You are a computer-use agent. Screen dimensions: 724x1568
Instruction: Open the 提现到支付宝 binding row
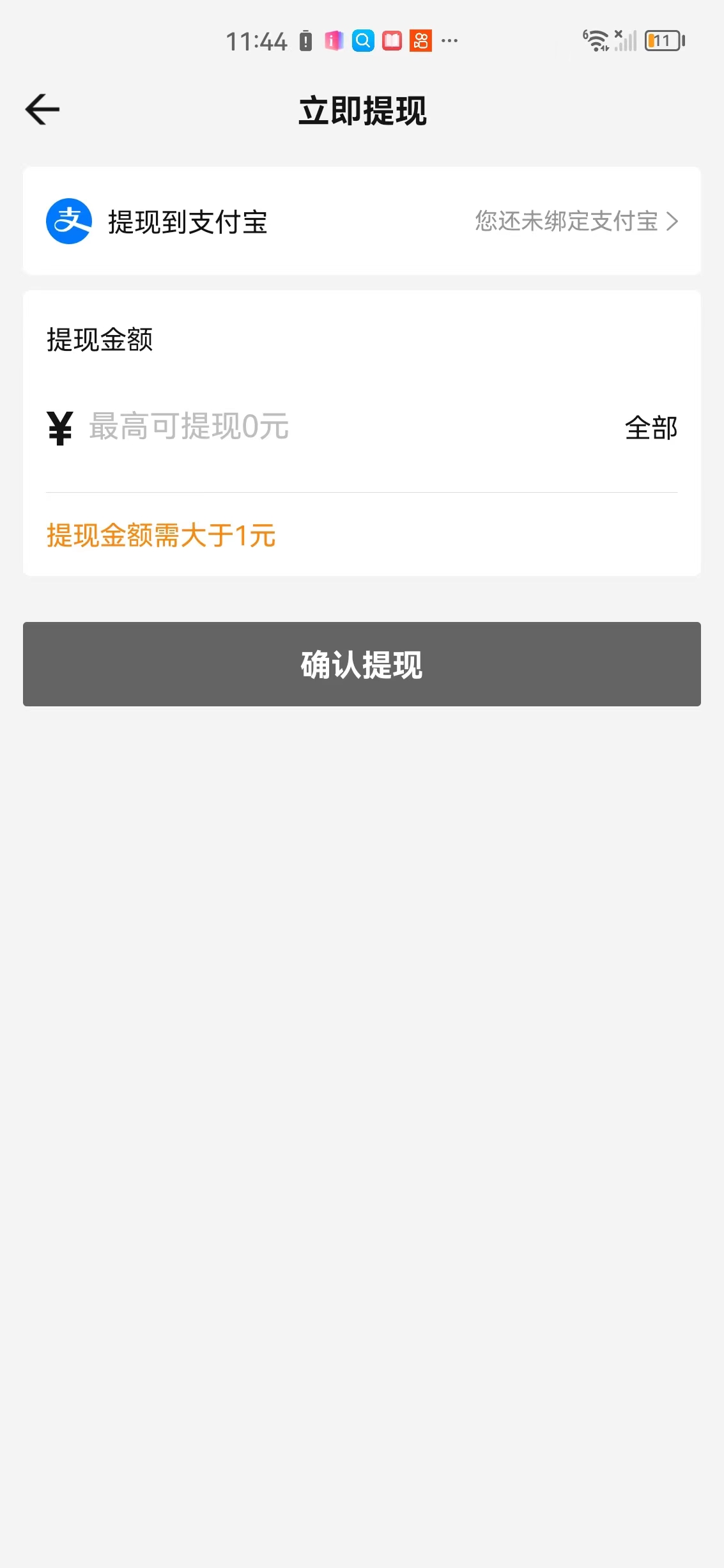[x=362, y=221]
